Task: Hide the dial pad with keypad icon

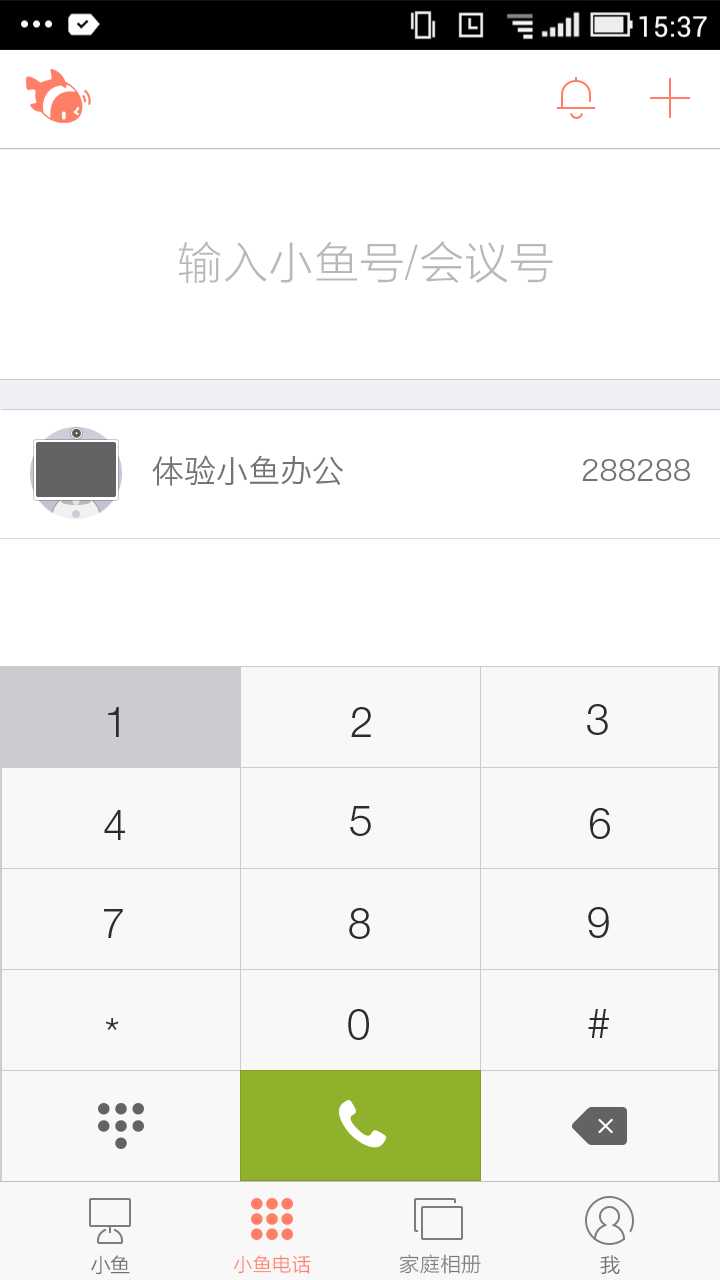Action: coord(120,1126)
